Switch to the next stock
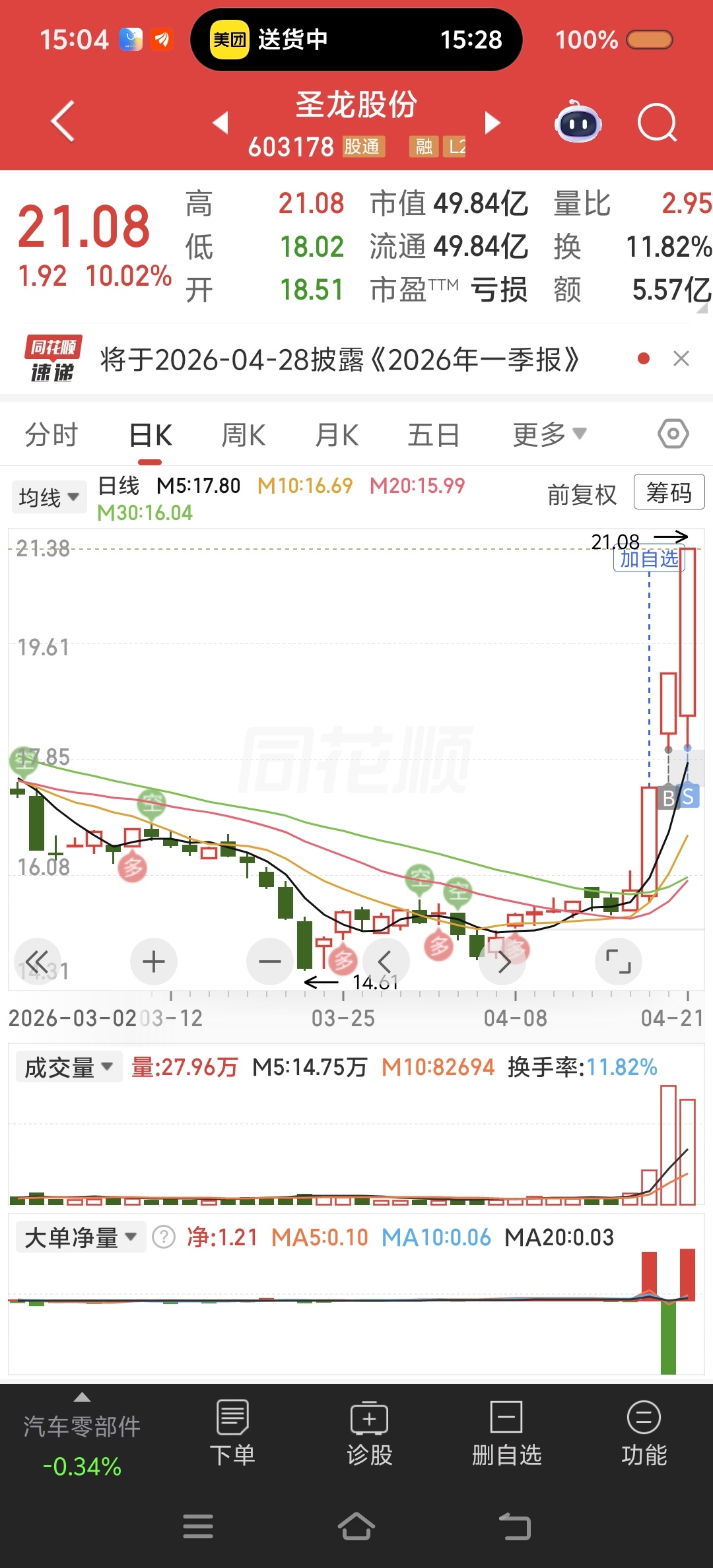This screenshot has width=713, height=1568. (x=492, y=123)
